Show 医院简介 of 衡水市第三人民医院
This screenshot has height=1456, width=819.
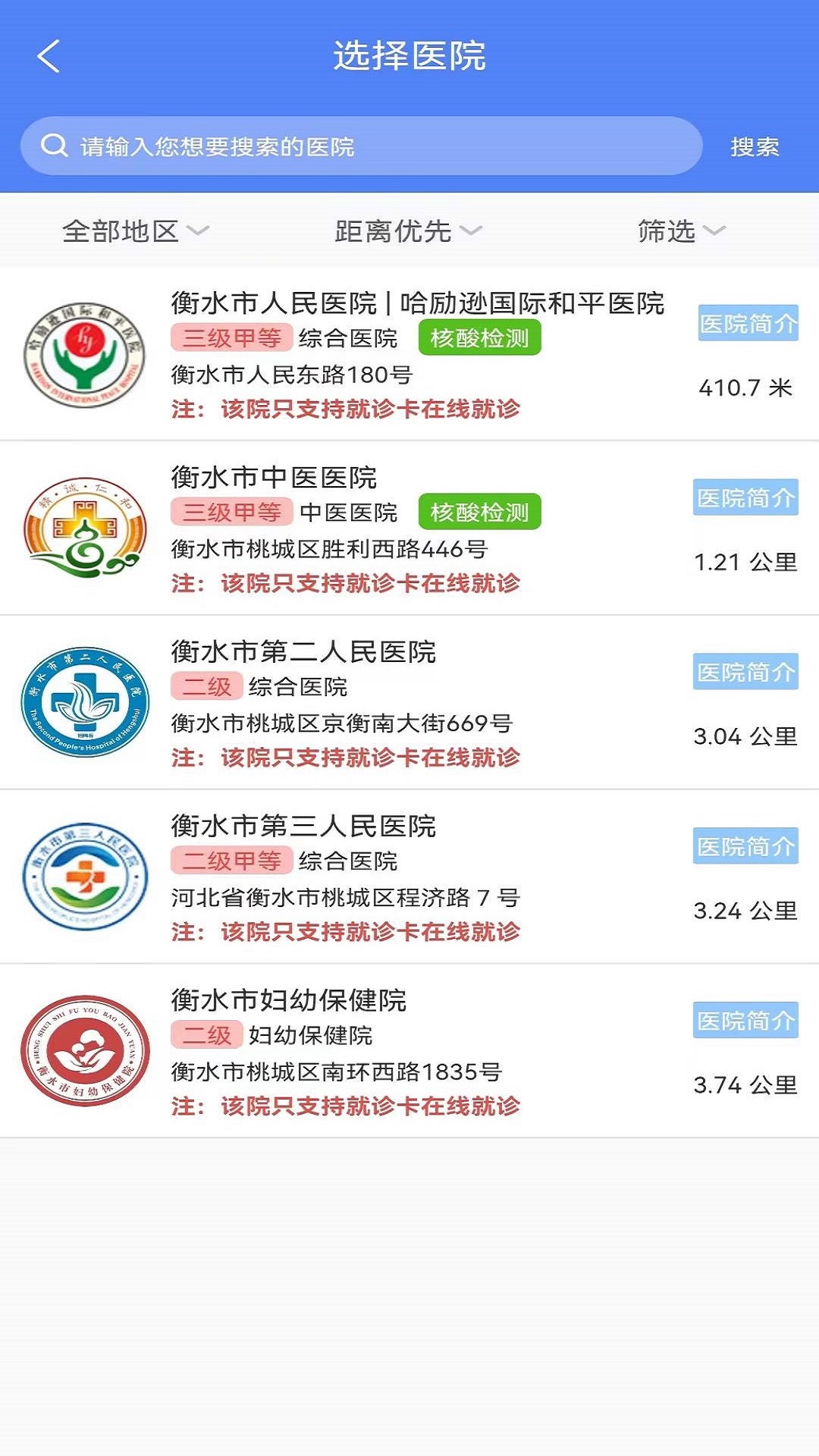click(745, 846)
